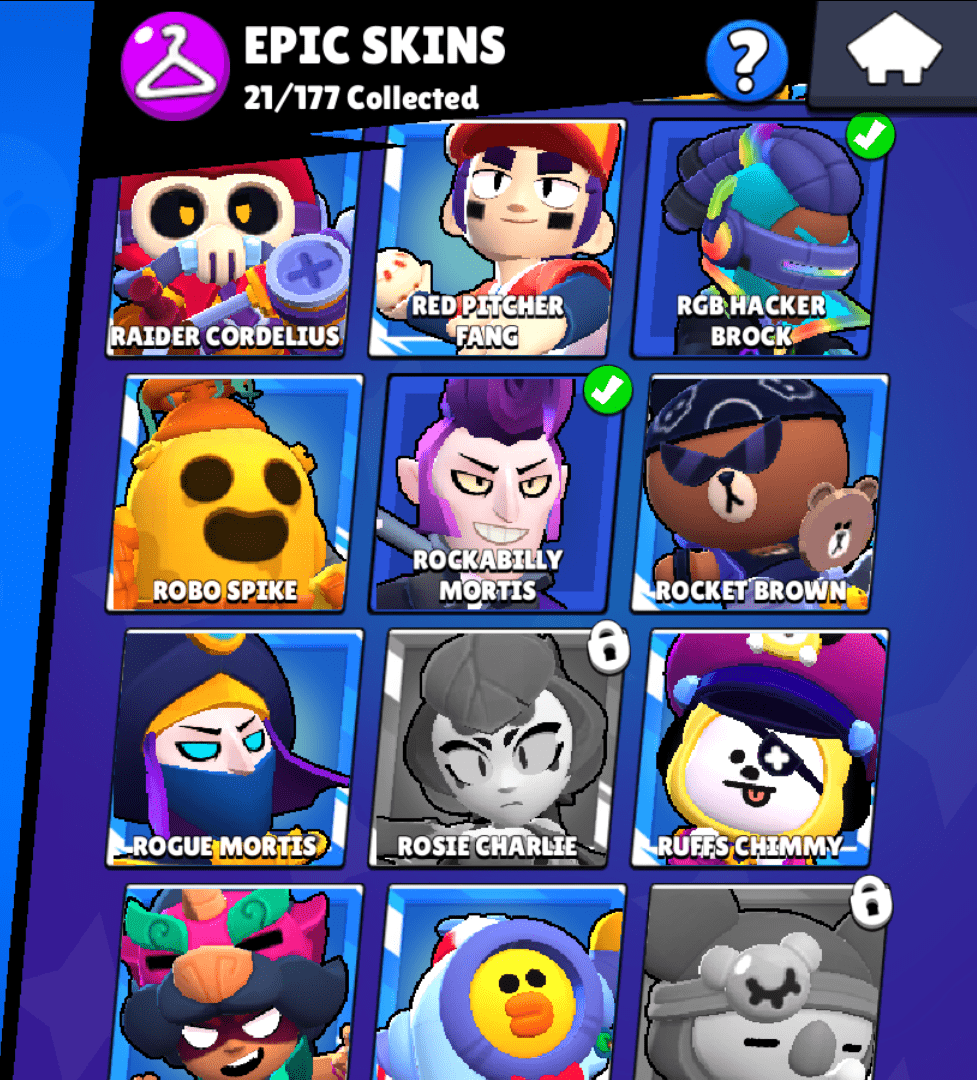Tap the home button
Viewport: 977px width, 1080px height.
(894, 53)
